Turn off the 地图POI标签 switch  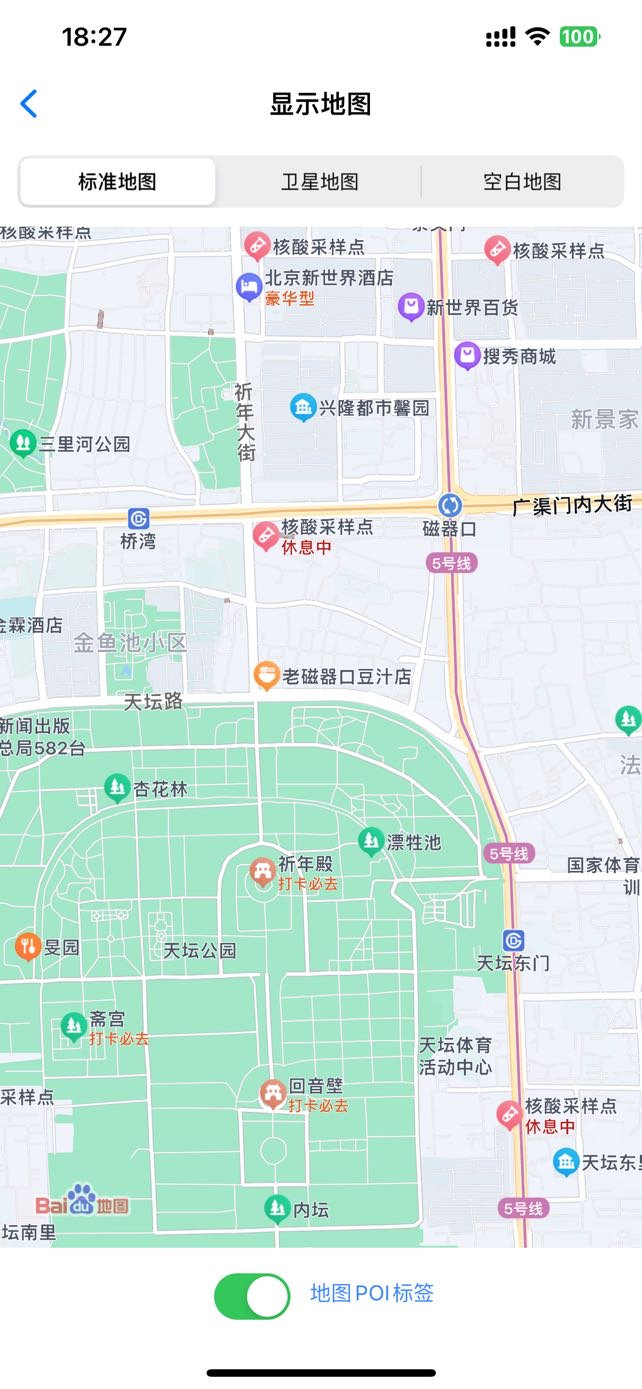pos(252,1295)
